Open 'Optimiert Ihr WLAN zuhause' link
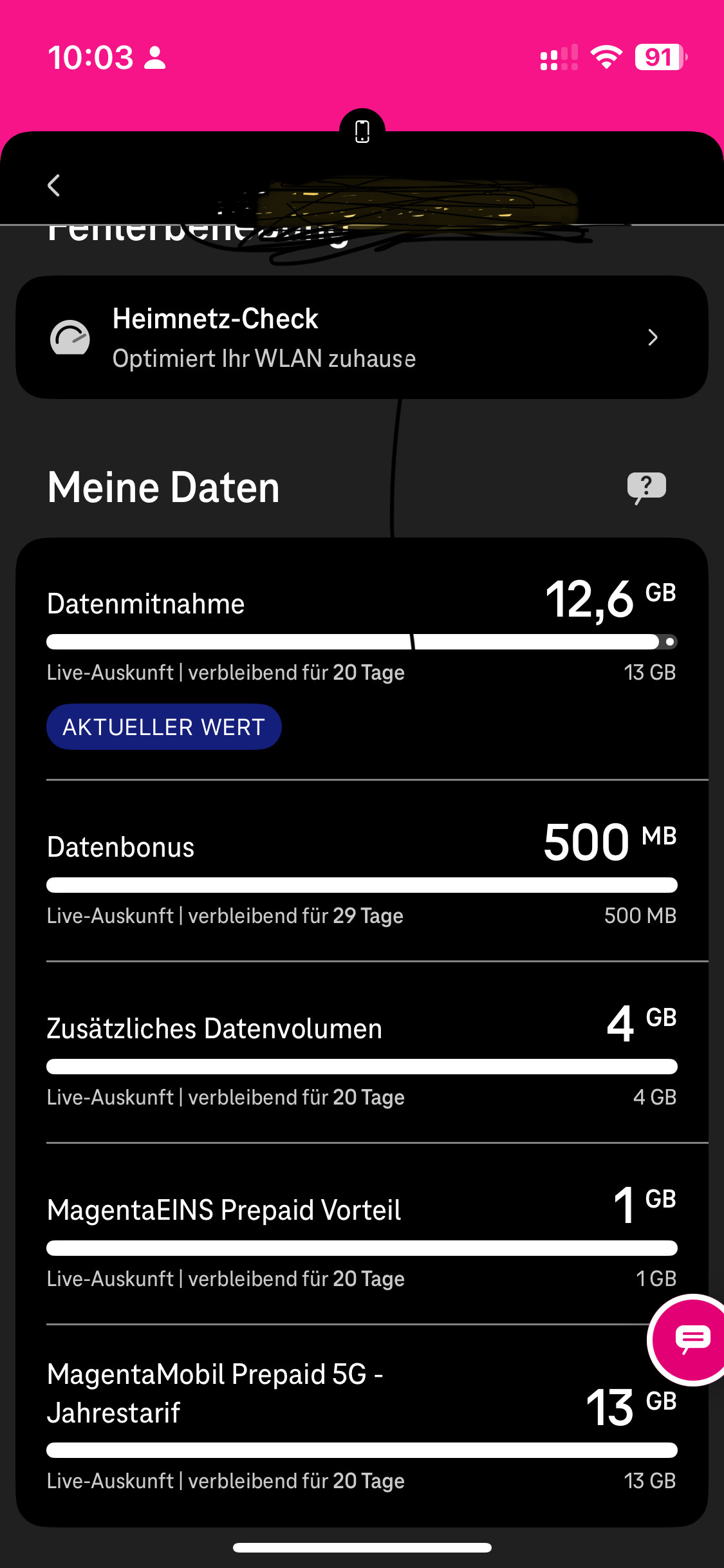Image resolution: width=724 pixels, height=1568 pixels. (x=264, y=359)
